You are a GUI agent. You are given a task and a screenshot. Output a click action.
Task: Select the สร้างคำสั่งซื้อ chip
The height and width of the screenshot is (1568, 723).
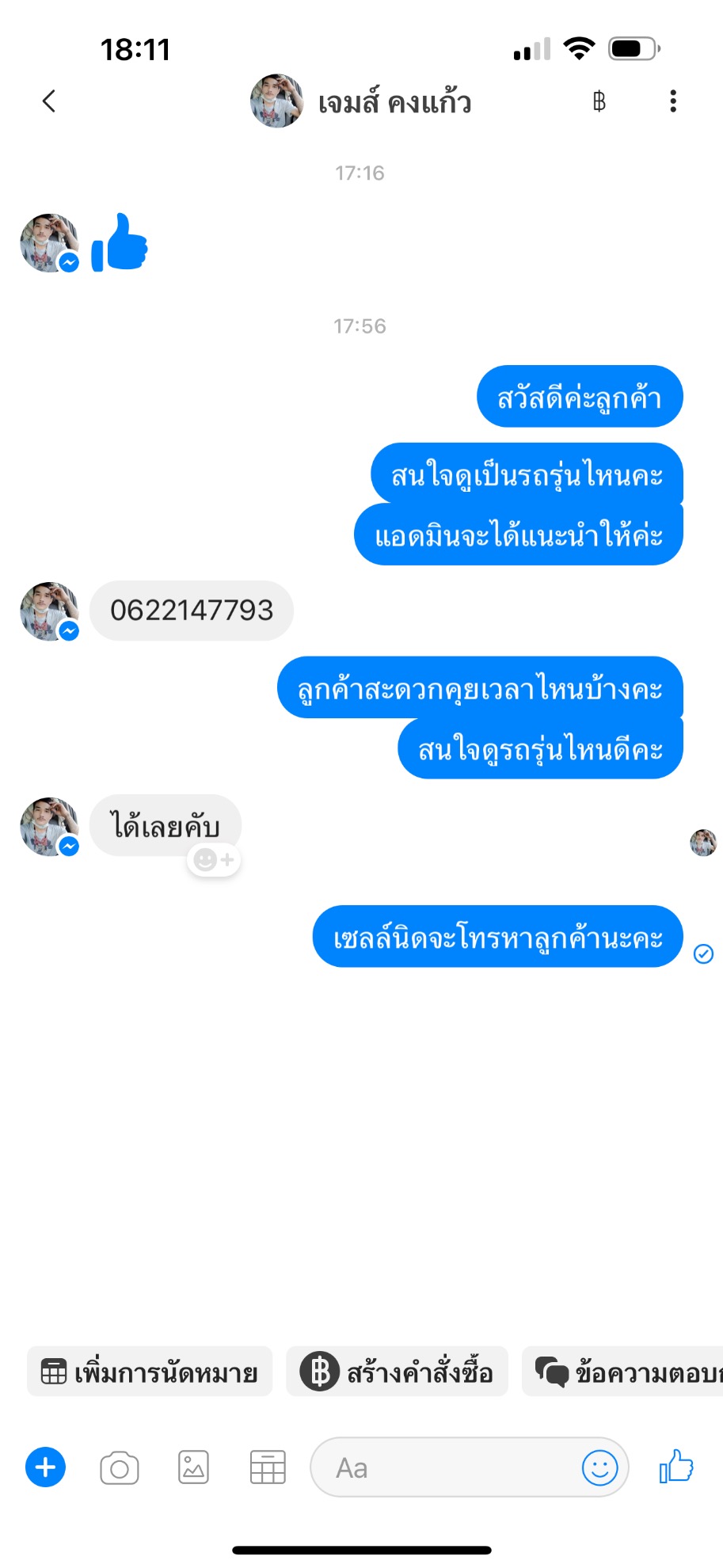click(397, 1371)
